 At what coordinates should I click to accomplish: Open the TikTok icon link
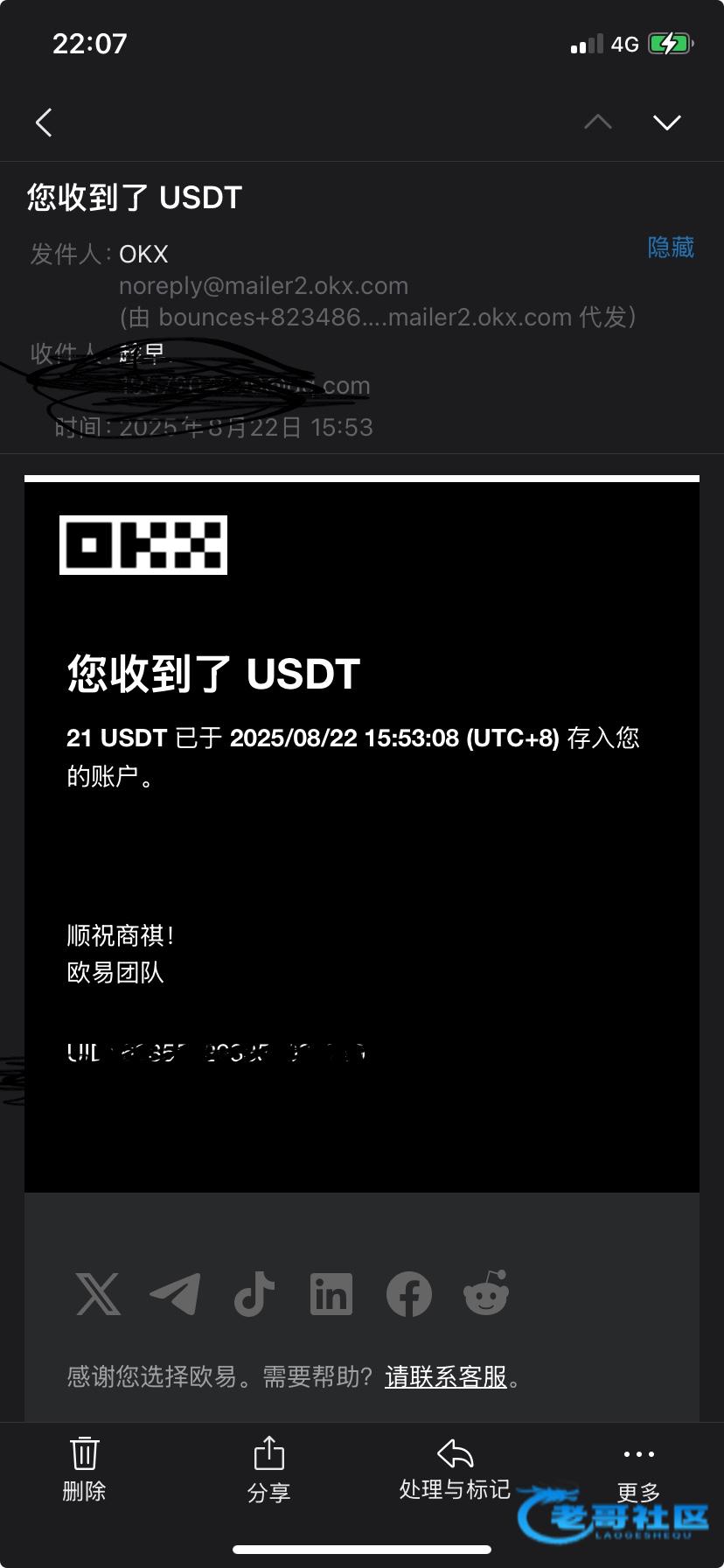254,1294
